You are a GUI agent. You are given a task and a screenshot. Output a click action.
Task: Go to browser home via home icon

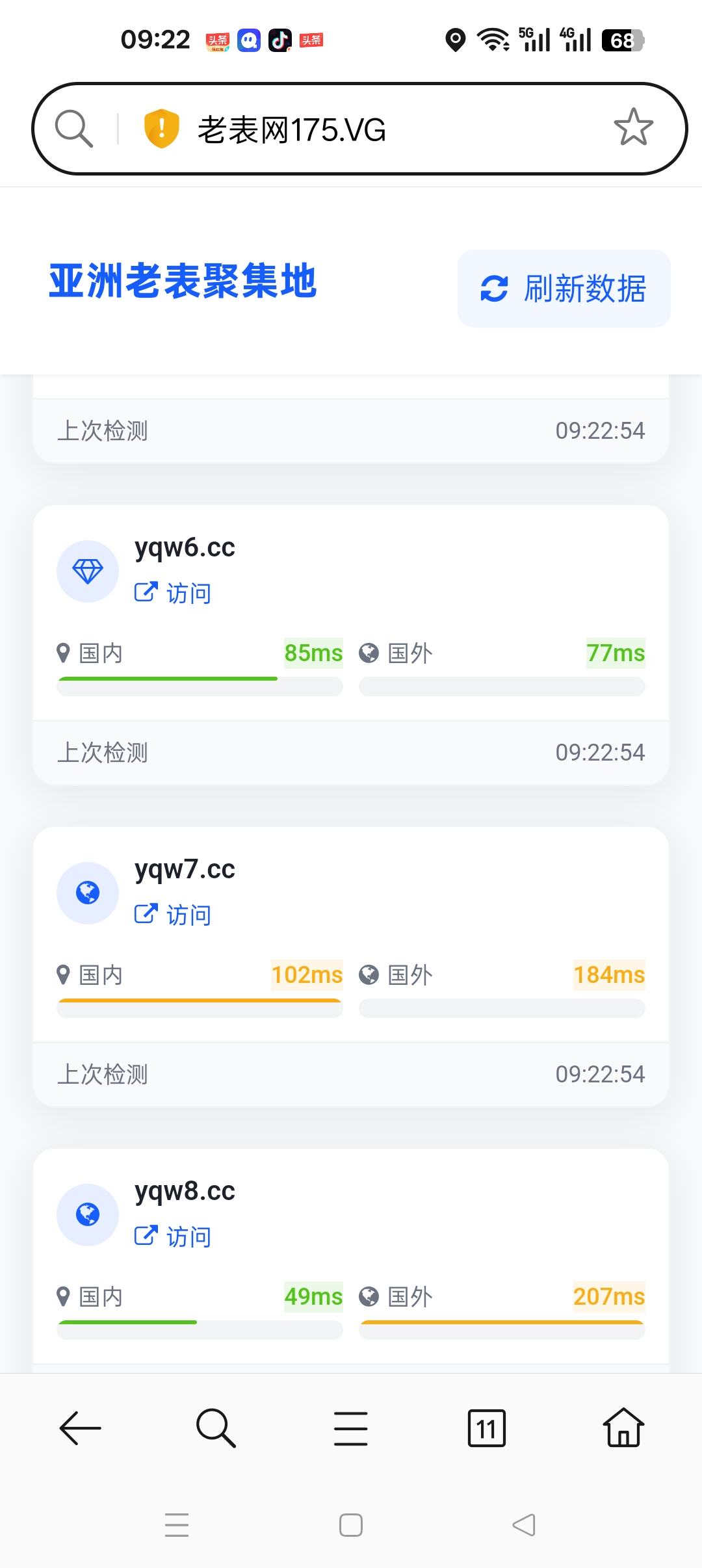tap(622, 1428)
